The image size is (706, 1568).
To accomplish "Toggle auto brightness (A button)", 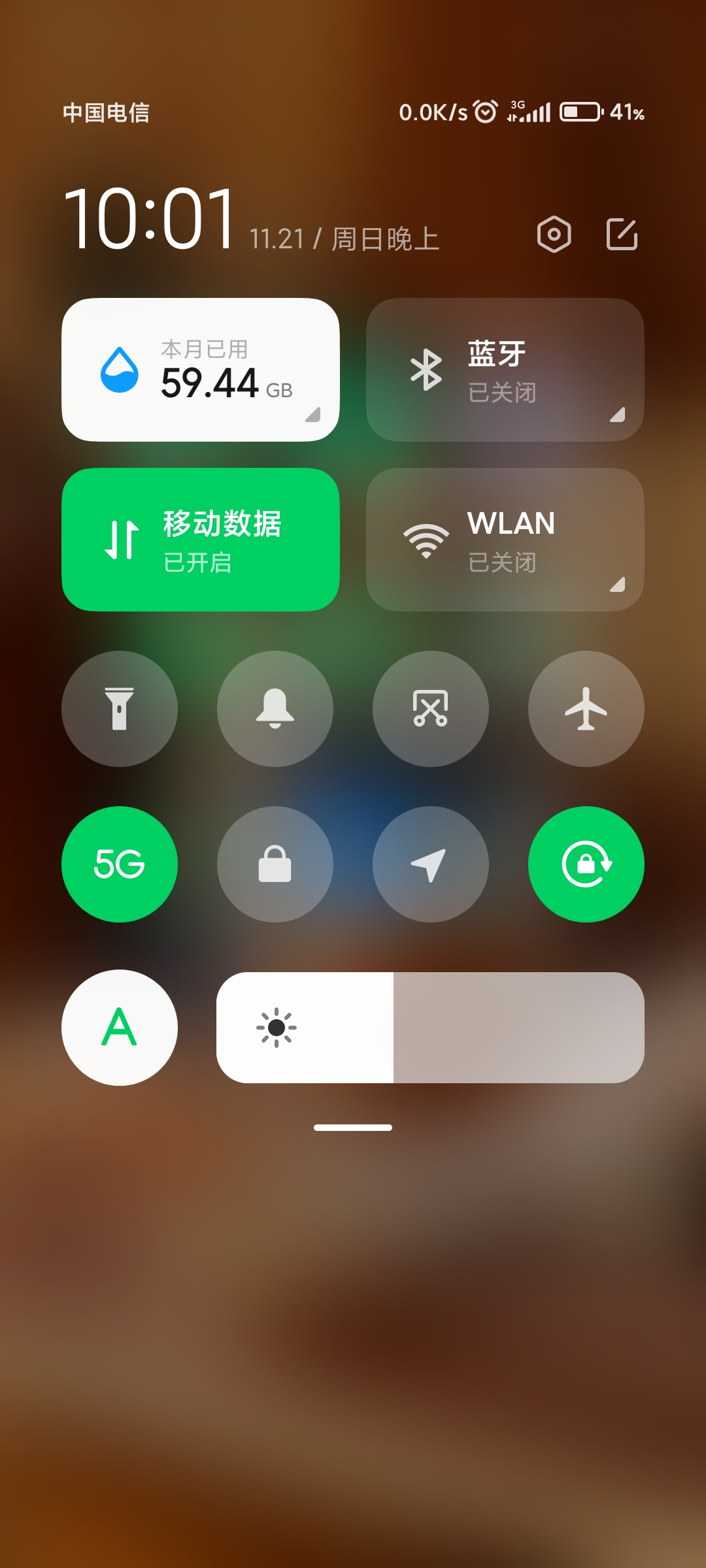I will click(x=120, y=1028).
